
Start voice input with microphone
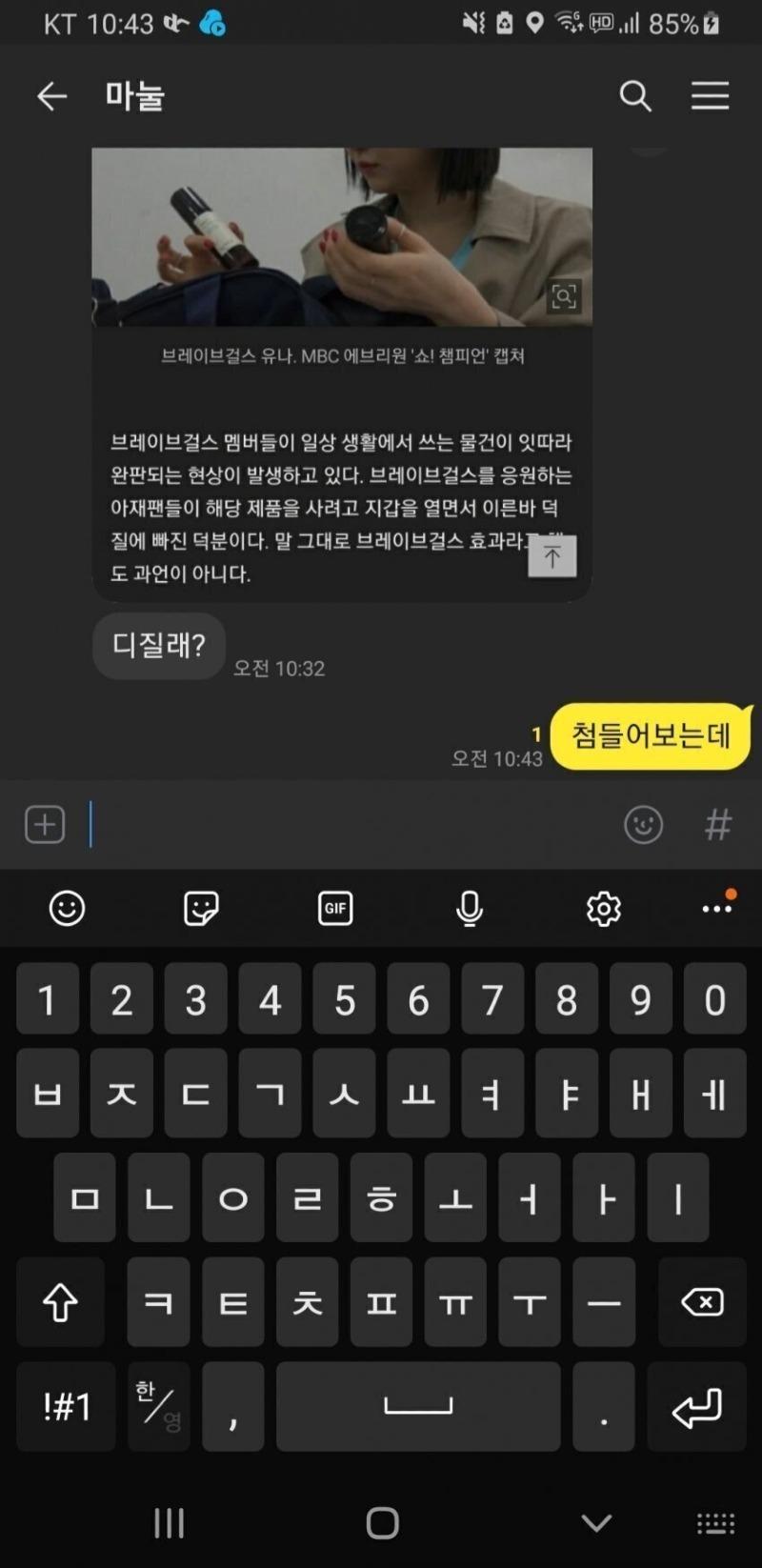(x=470, y=909)
